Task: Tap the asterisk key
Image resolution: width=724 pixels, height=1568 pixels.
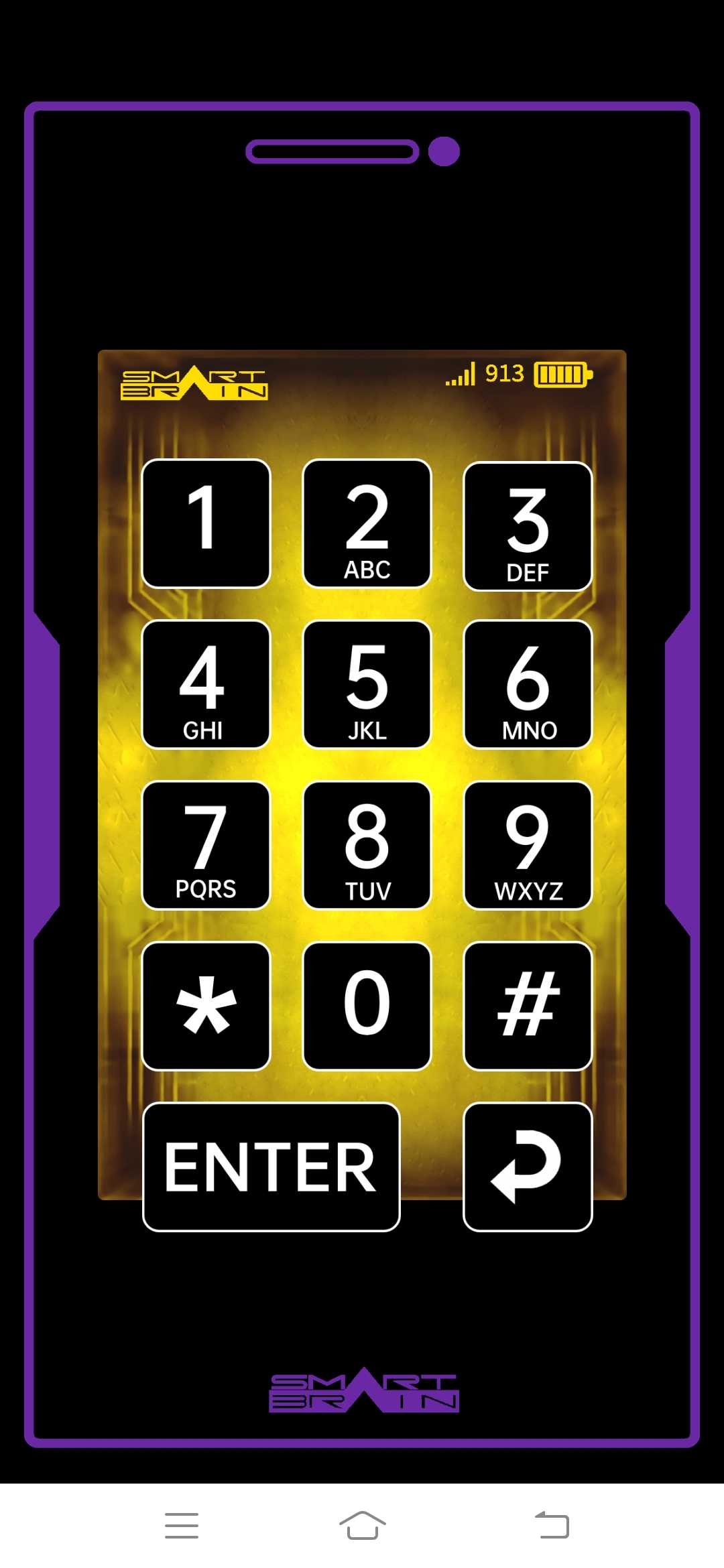Action: [206, 1006]
